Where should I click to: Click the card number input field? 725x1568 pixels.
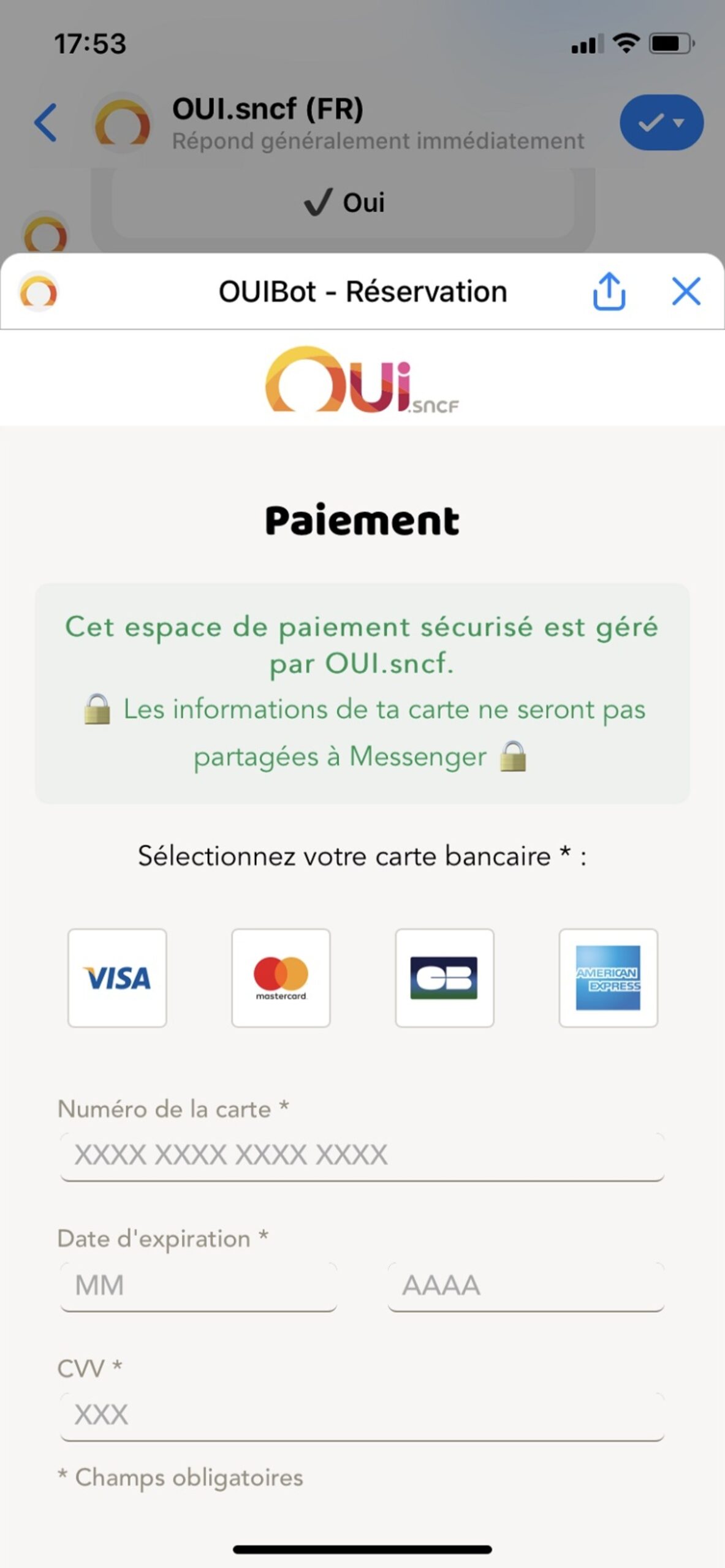point(362,1155)
